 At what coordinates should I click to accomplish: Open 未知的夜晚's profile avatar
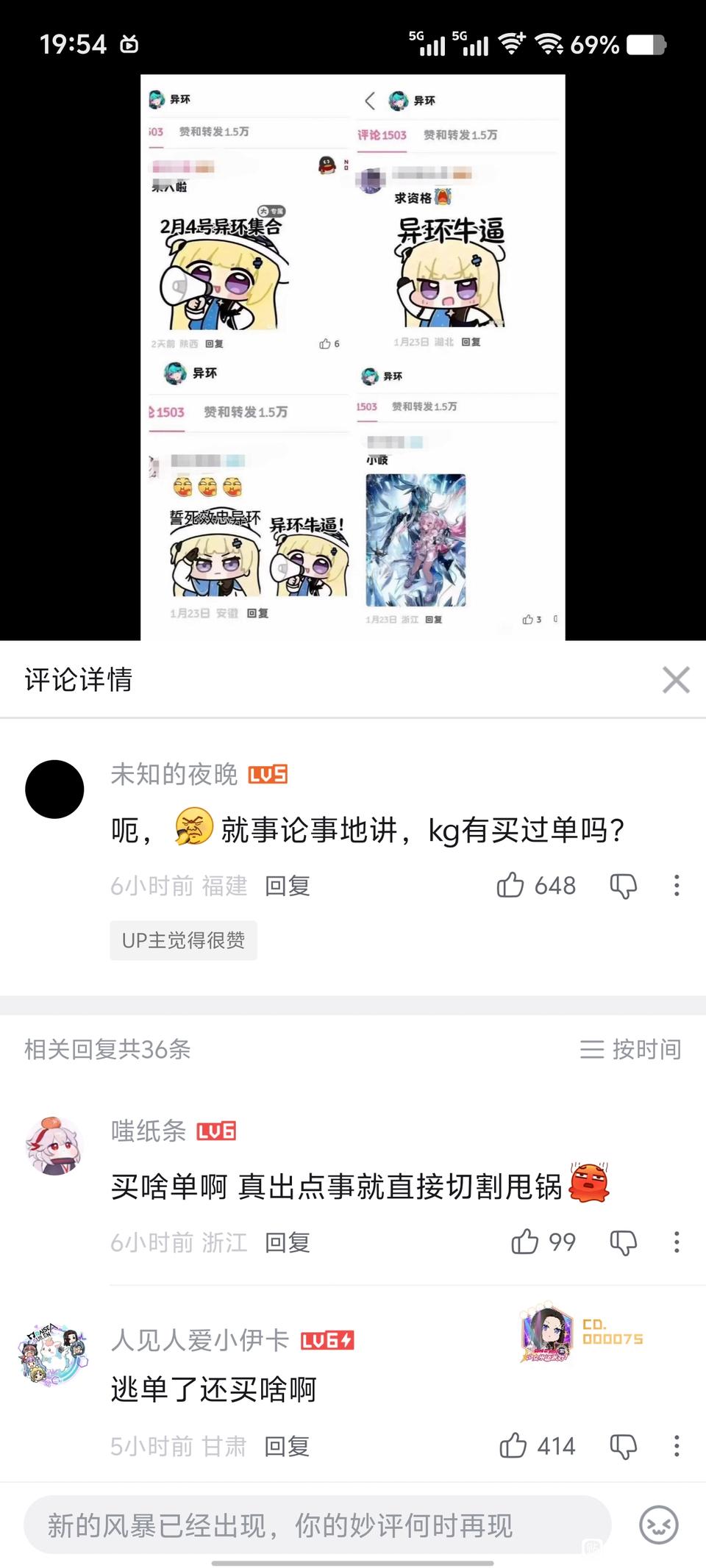tap(54, 790)
